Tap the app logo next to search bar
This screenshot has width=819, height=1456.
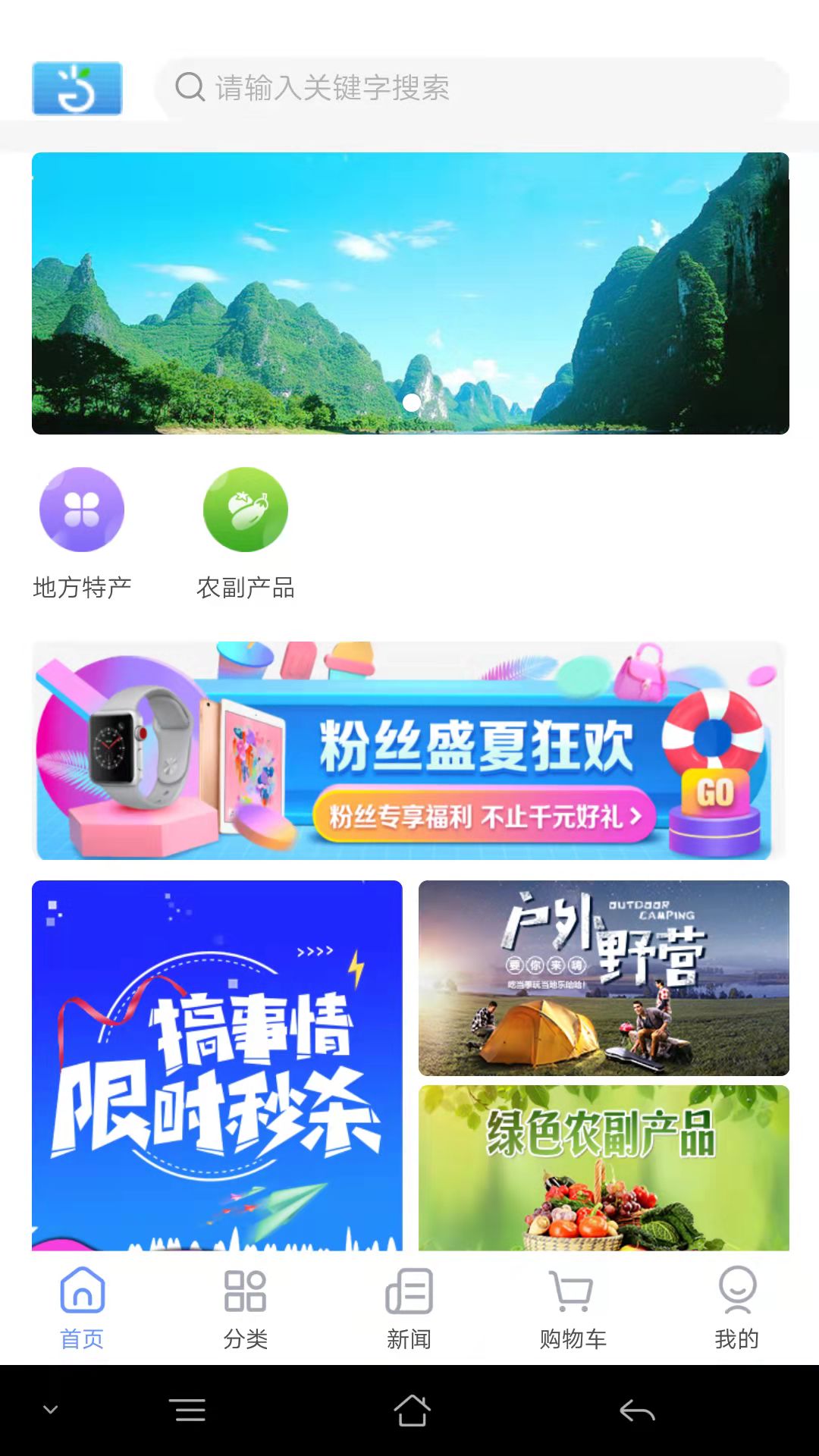(x=77, y=89)
